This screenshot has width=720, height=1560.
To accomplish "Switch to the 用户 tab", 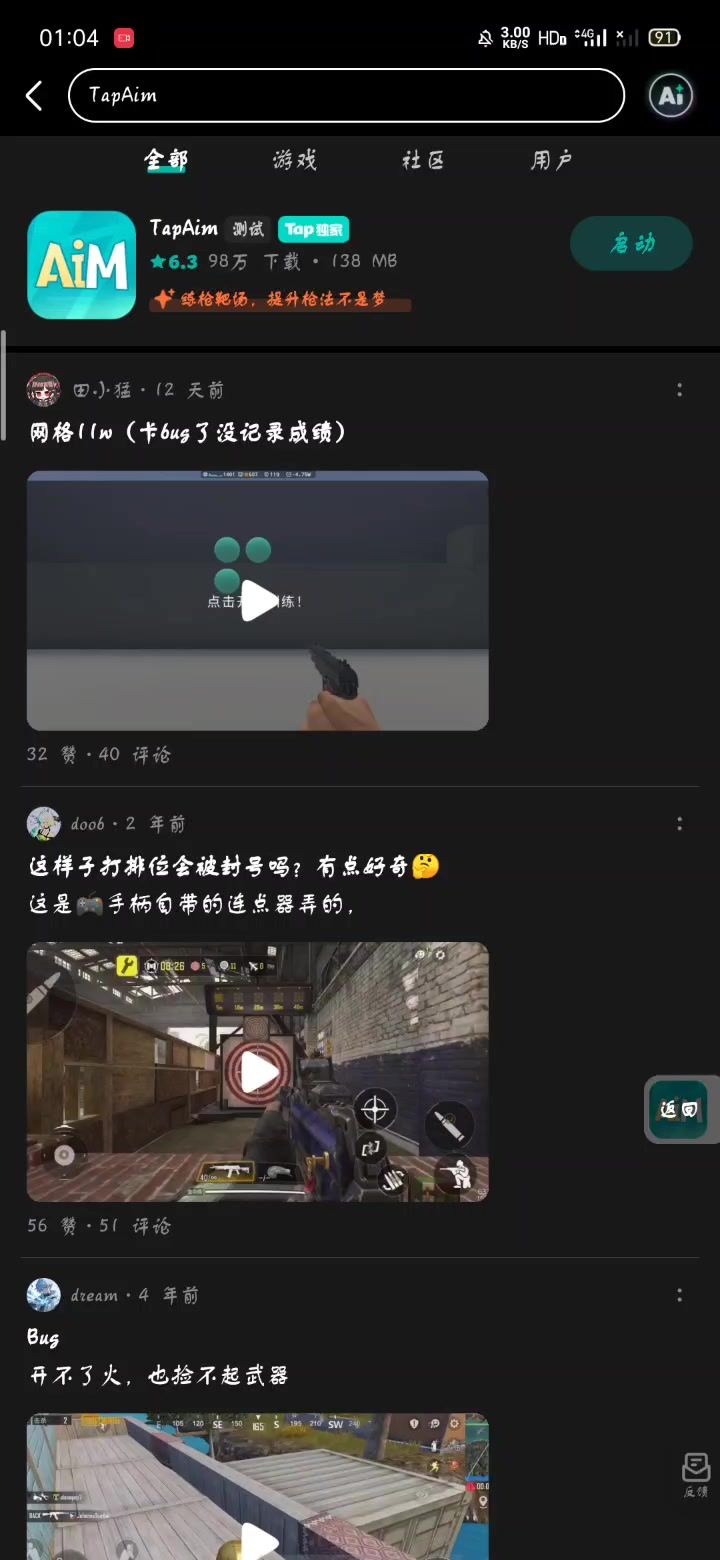I will click(x=551, y=160).
